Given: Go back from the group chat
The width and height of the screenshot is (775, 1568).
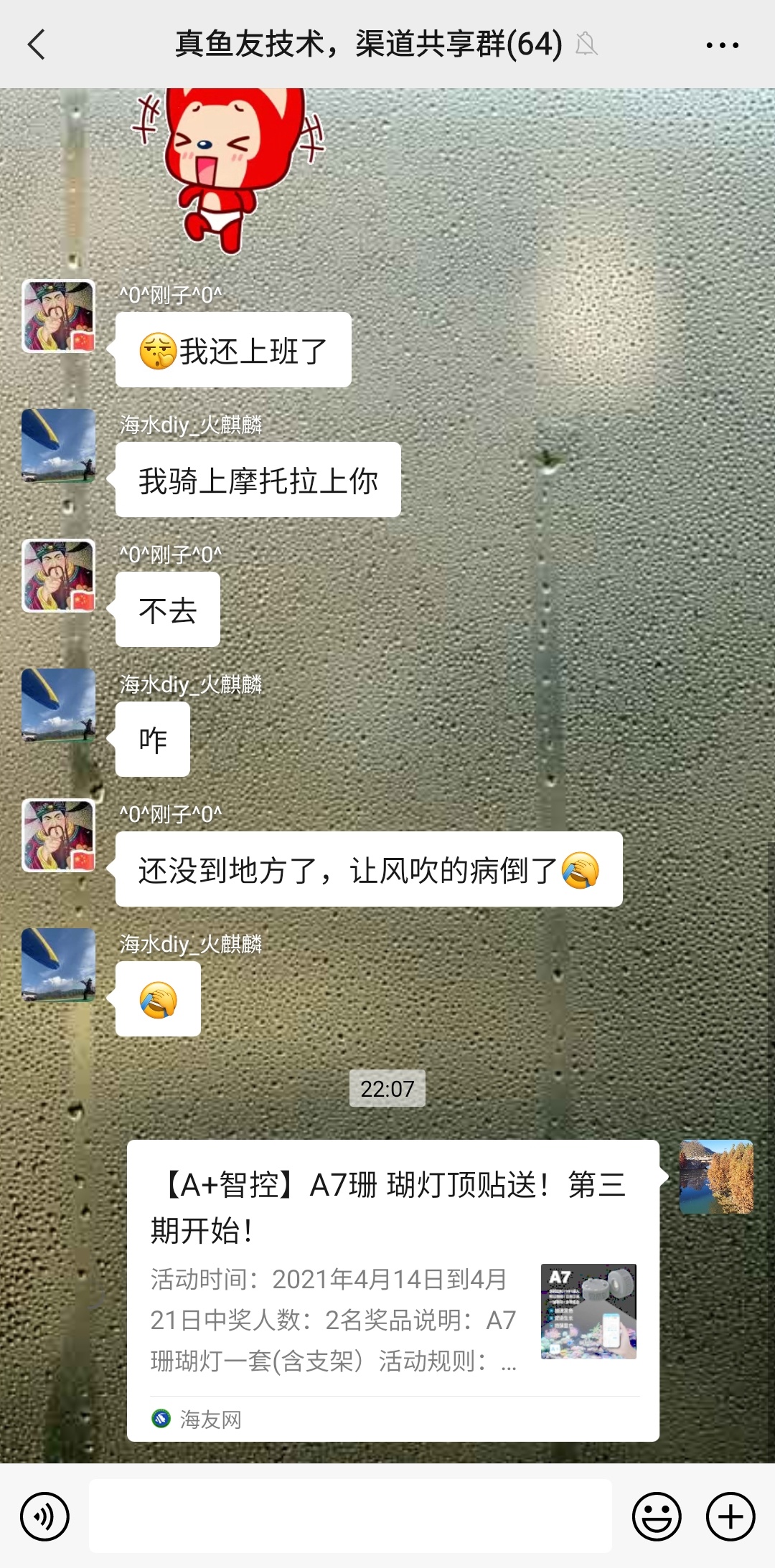Looking at the screenshot, I should tap(37, 44).
